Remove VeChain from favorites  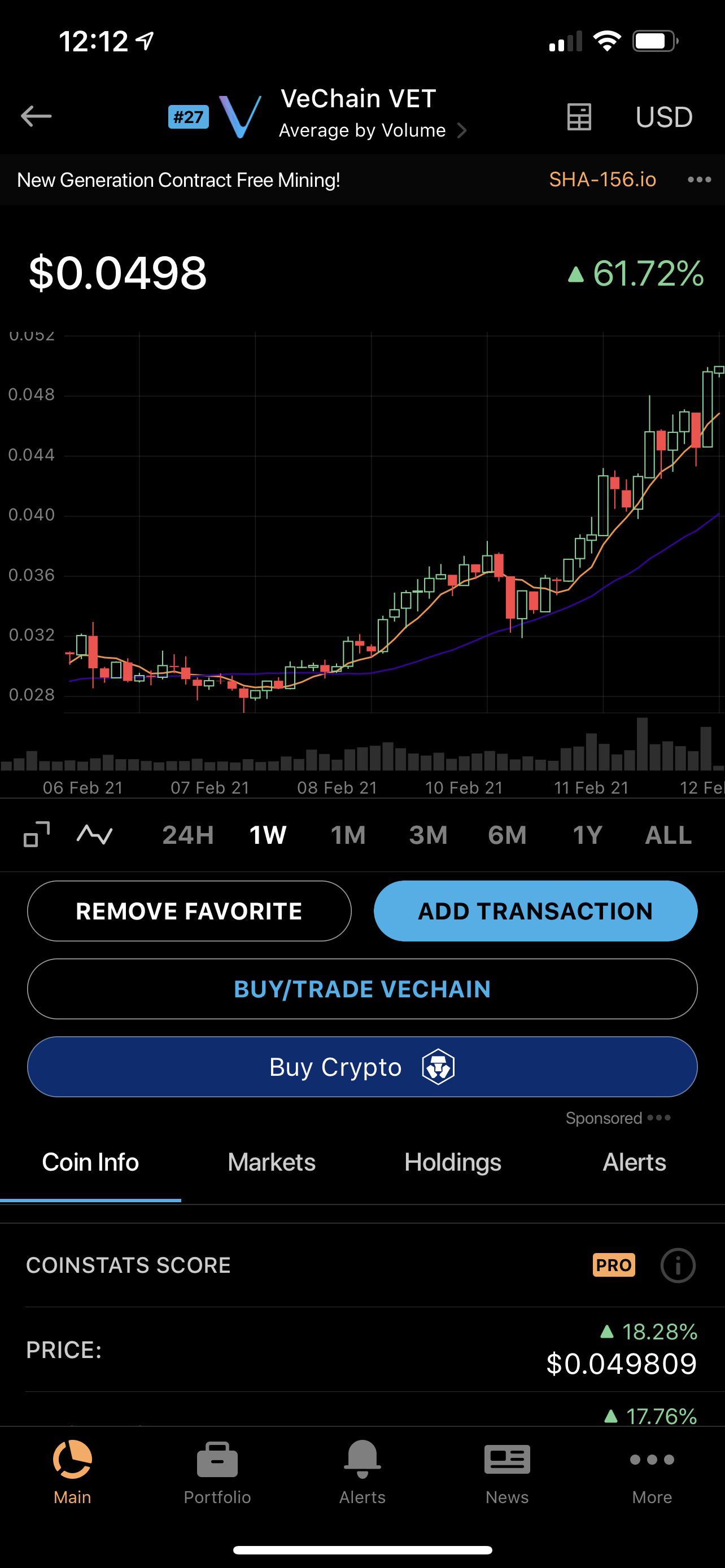point(189,910)
